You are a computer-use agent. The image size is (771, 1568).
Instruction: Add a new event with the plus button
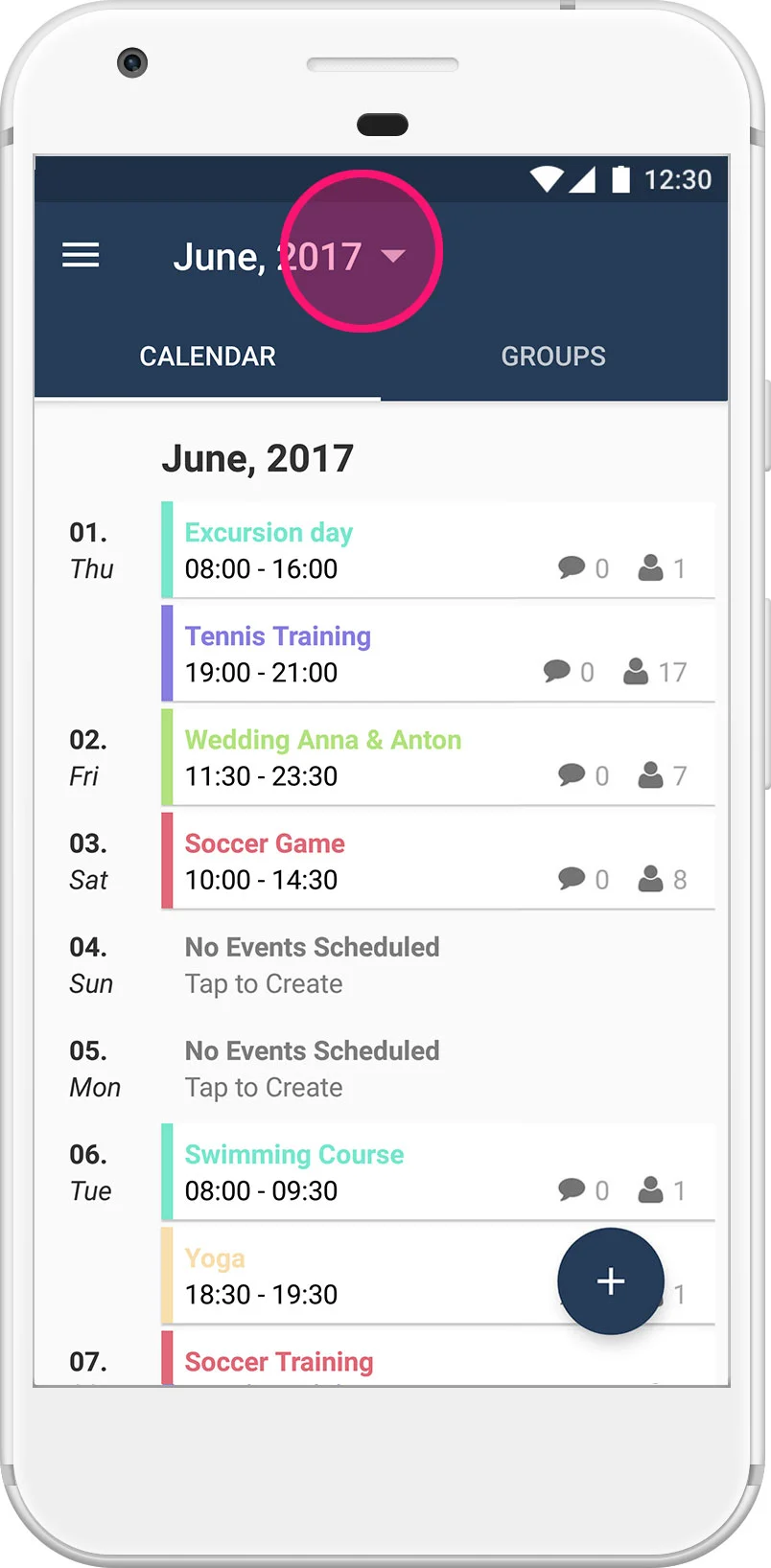coord(611,1281)
